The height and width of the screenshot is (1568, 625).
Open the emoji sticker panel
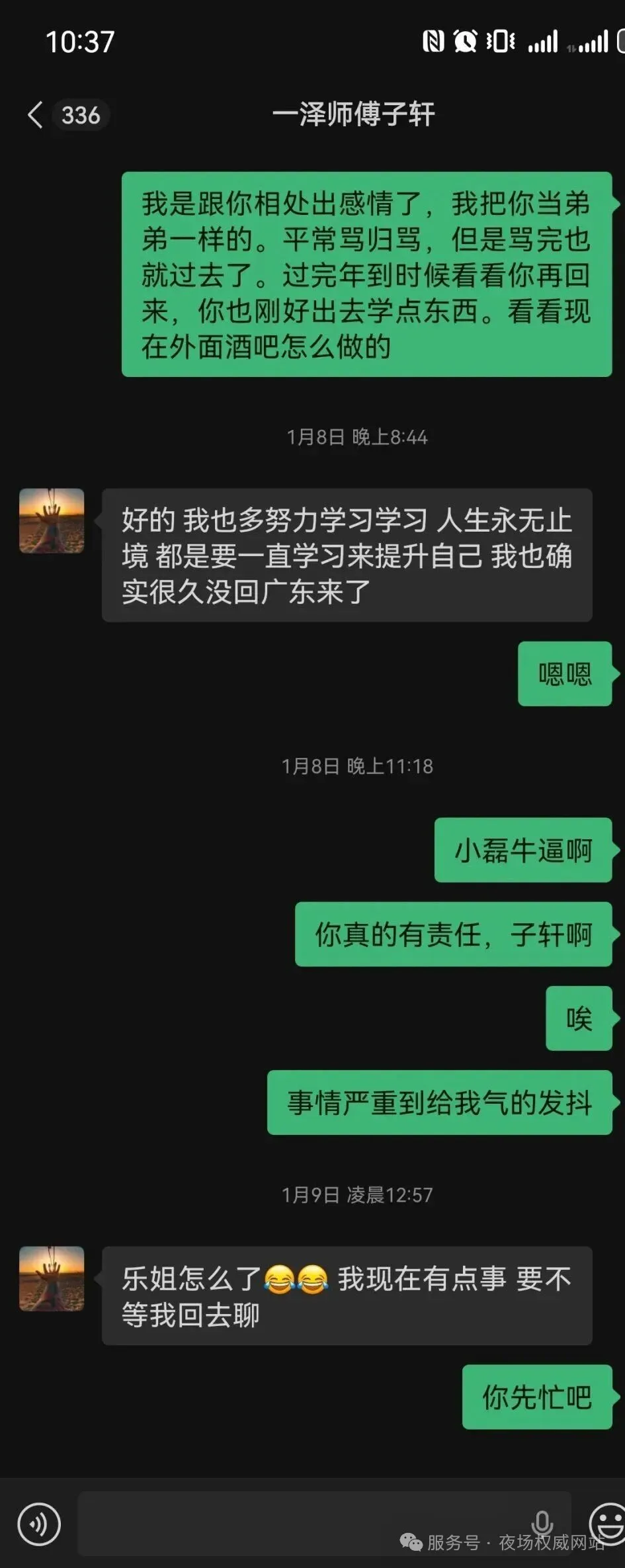click(608, 1523)
